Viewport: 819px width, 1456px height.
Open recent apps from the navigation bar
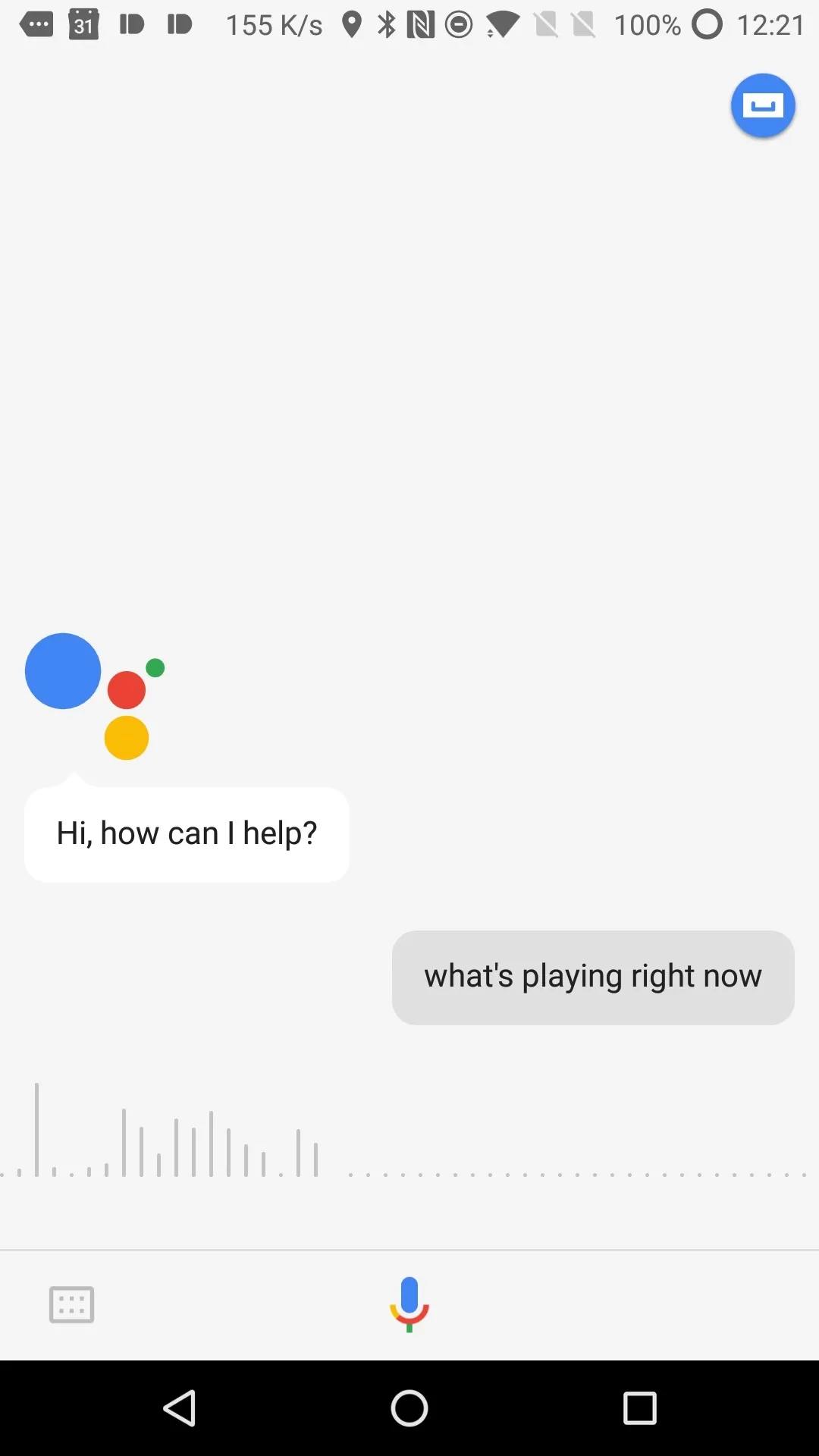click(x=639, y=1408)
